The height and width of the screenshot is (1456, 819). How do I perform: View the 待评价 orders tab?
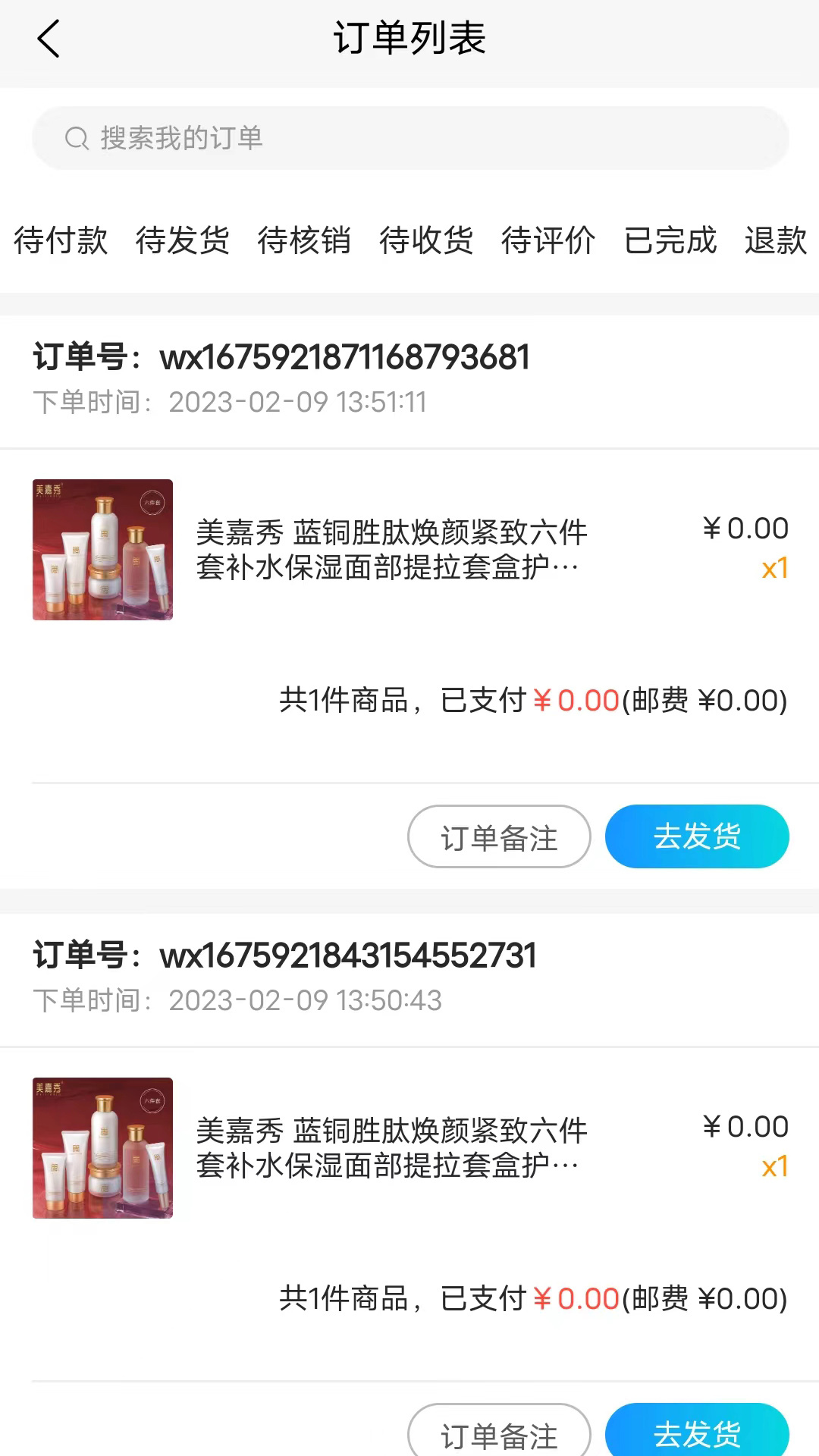pyautogui.click(x=548, y=240)
